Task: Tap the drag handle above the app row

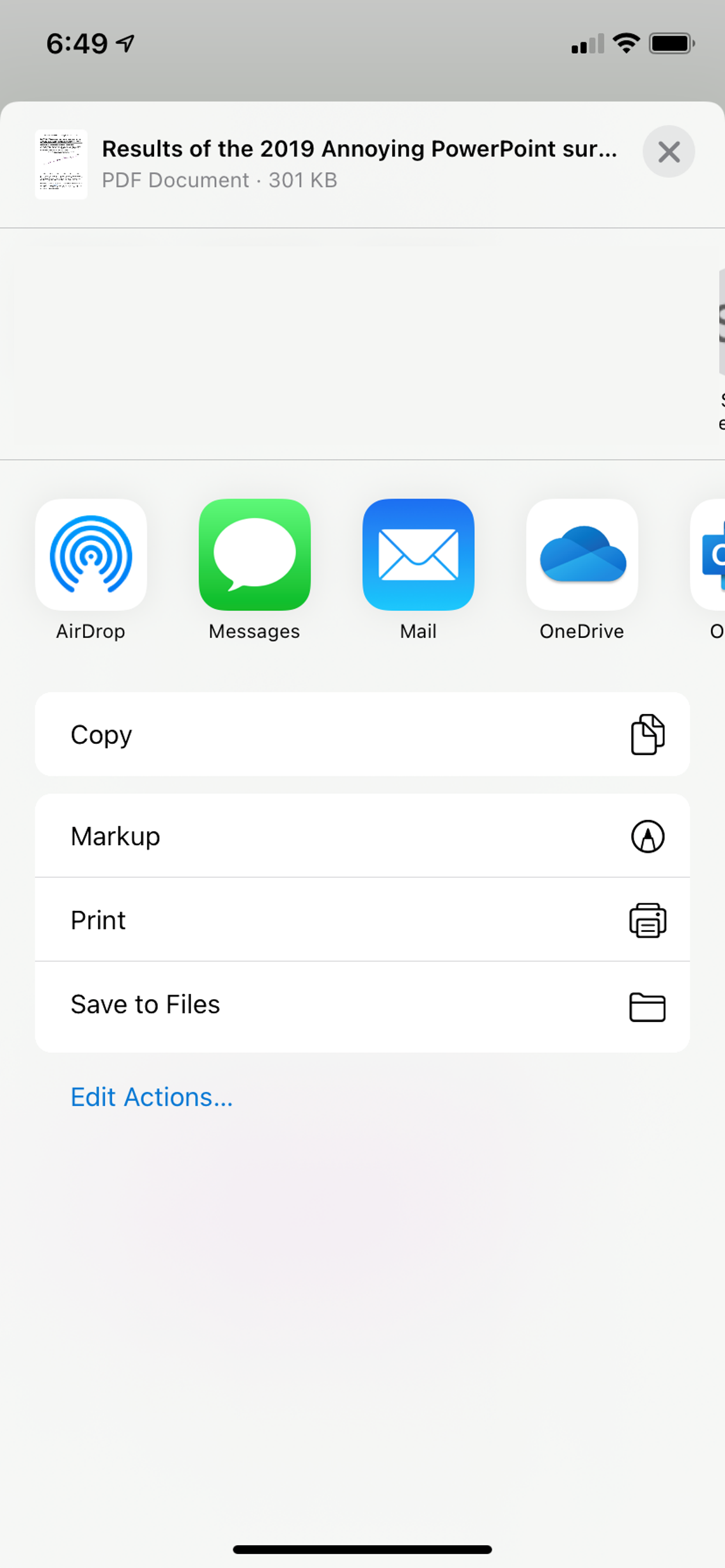Action: point(362,378)
